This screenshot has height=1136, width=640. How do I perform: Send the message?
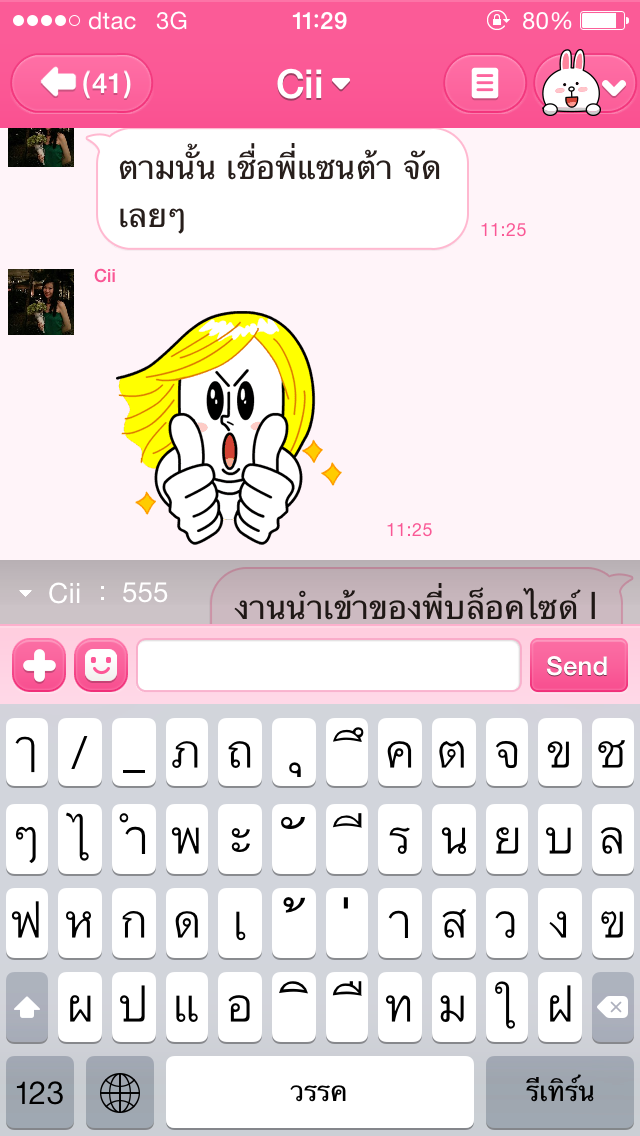[578, 666]
